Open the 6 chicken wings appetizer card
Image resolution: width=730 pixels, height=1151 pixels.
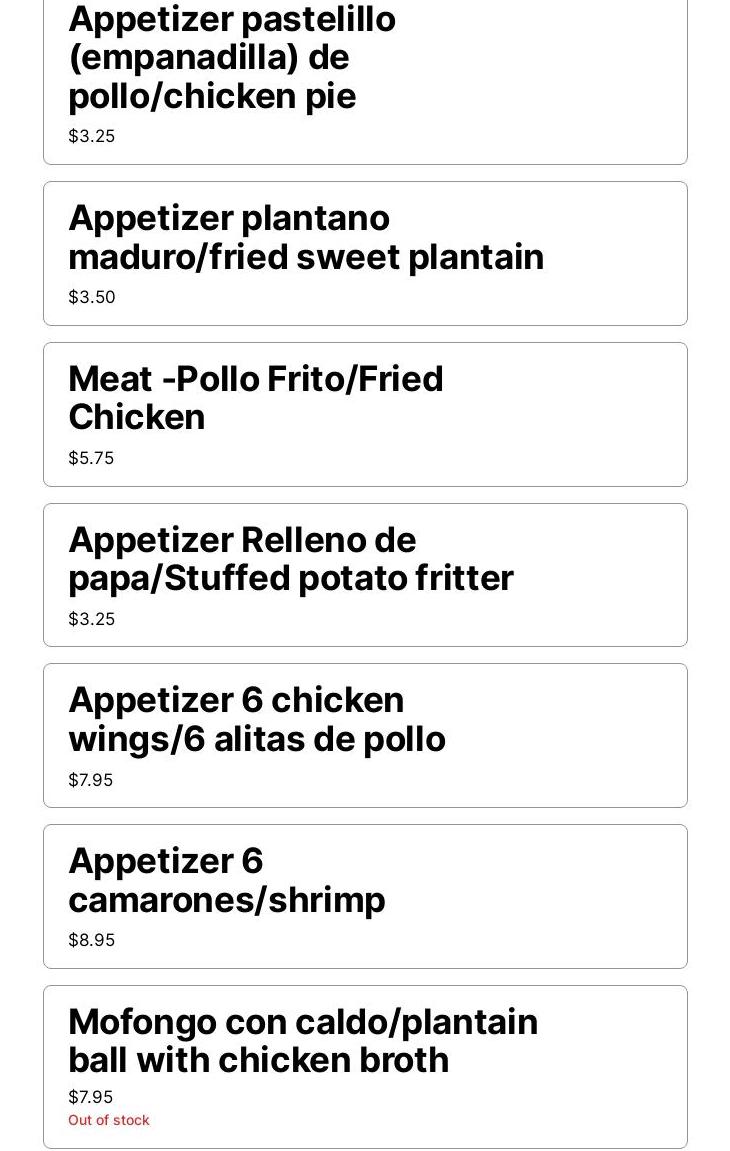pyautogui.click(x=365, y=735)
